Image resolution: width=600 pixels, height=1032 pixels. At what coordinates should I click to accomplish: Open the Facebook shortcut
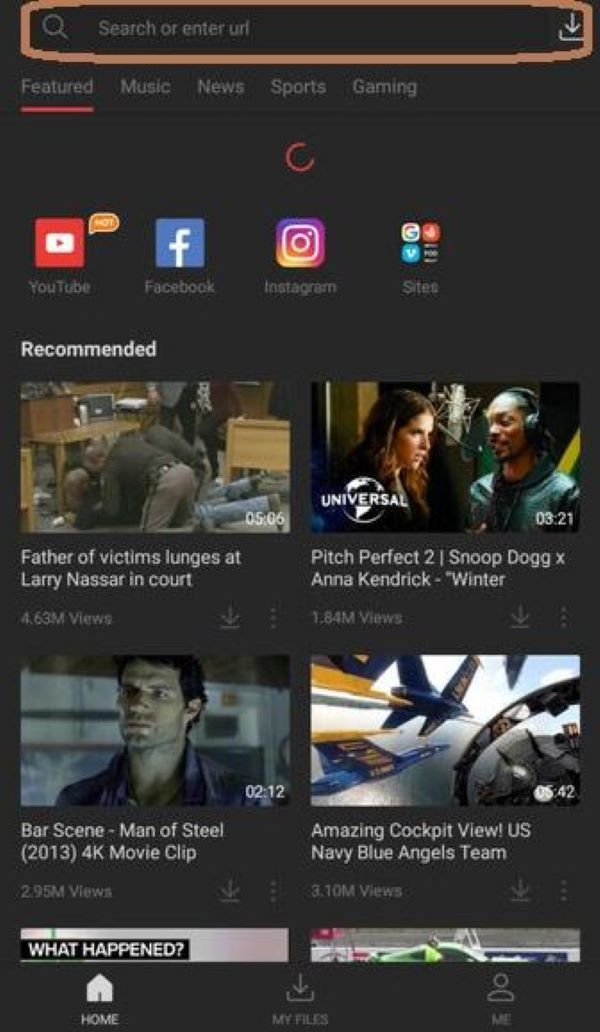click(x=180, y=244)
